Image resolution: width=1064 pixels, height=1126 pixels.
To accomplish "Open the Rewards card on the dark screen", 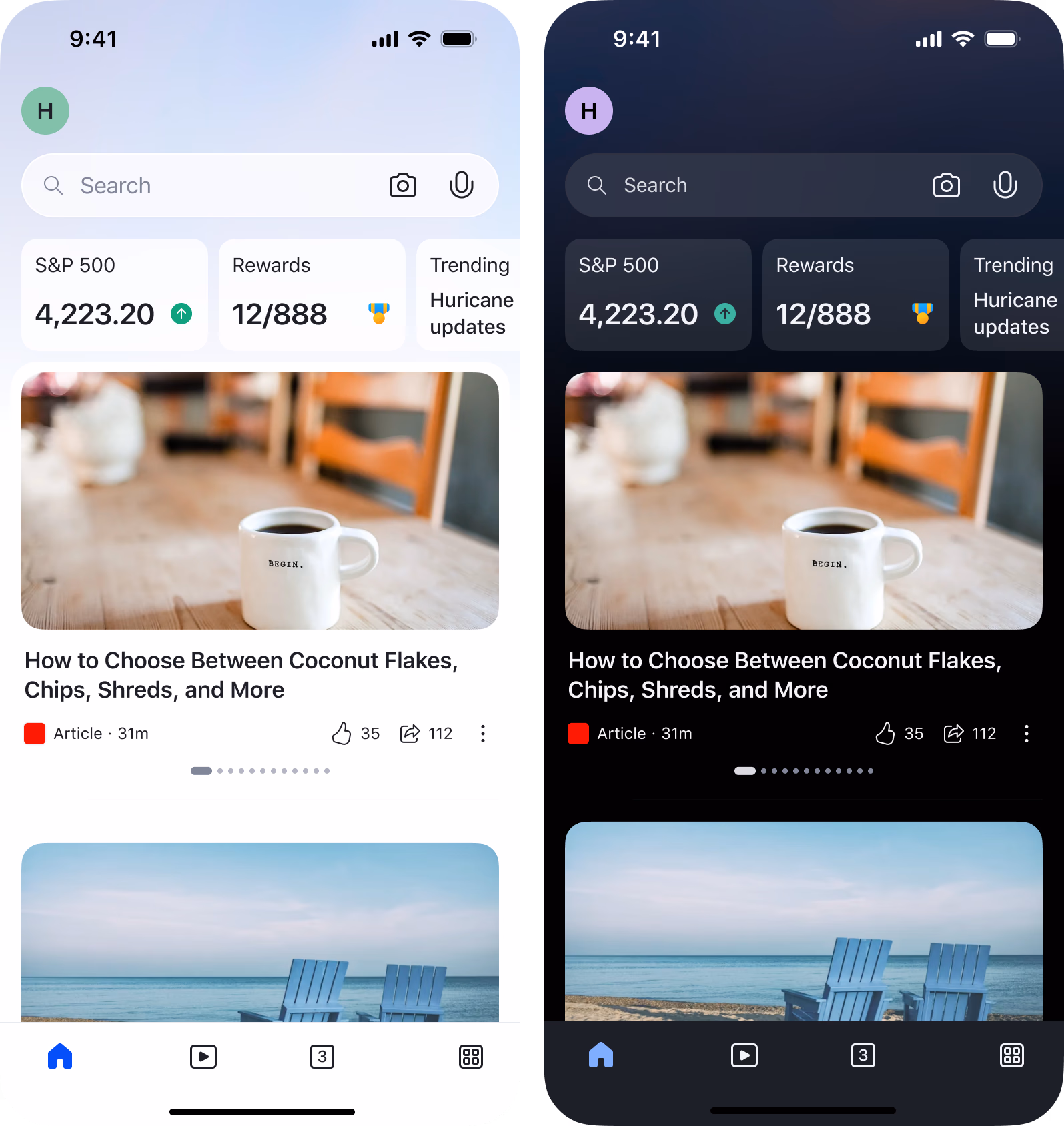I will pos(855,294).
